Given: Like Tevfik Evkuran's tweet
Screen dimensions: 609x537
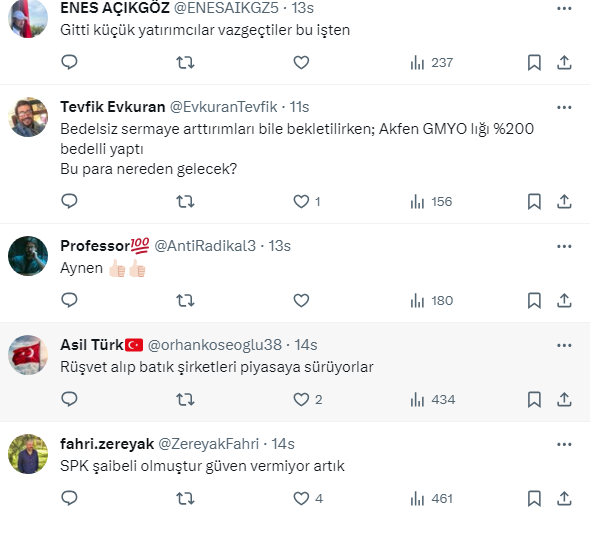Looking at the screenshot, I should 301,201.
